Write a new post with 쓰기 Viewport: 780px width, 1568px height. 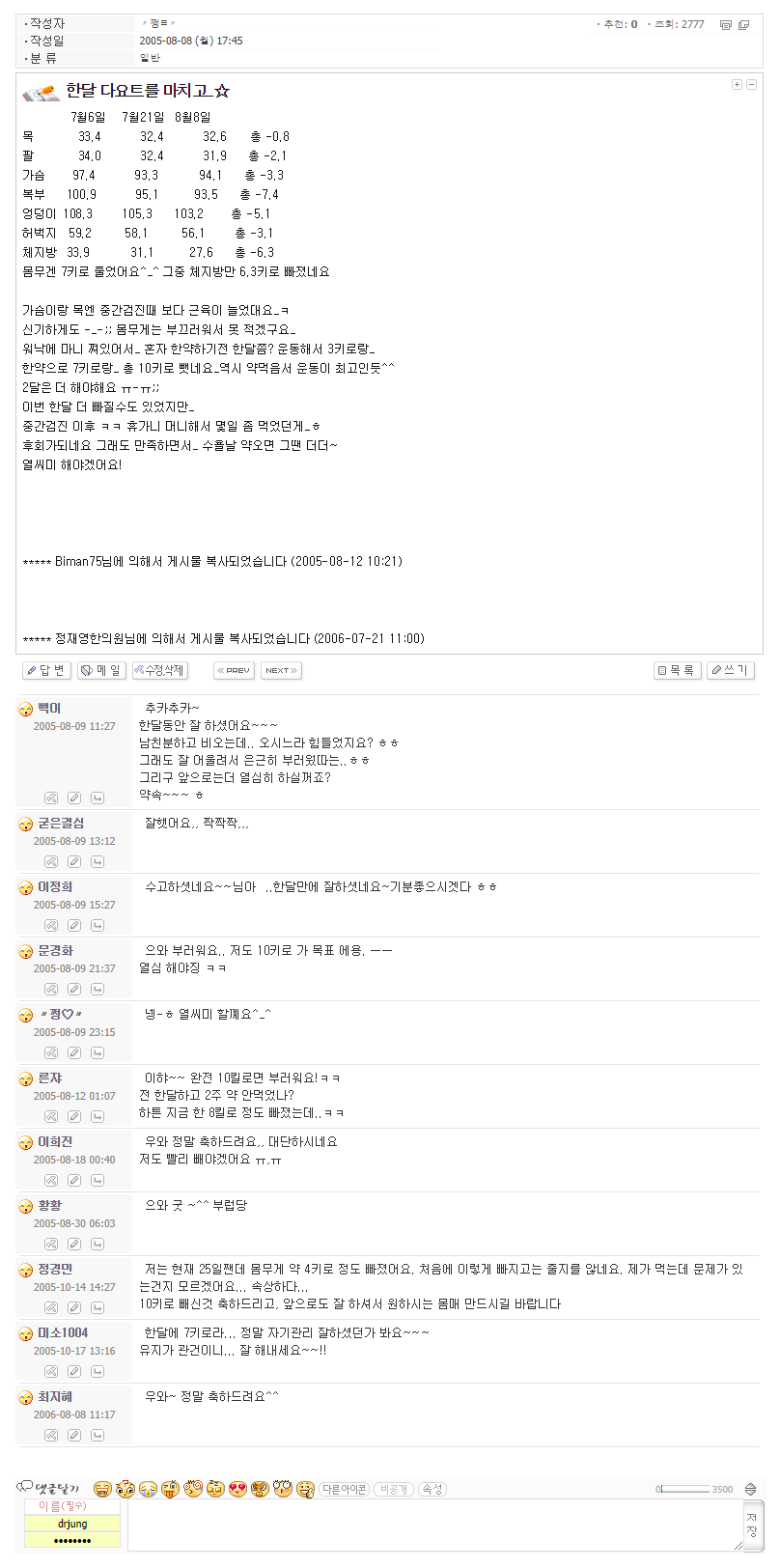[730, 670]
